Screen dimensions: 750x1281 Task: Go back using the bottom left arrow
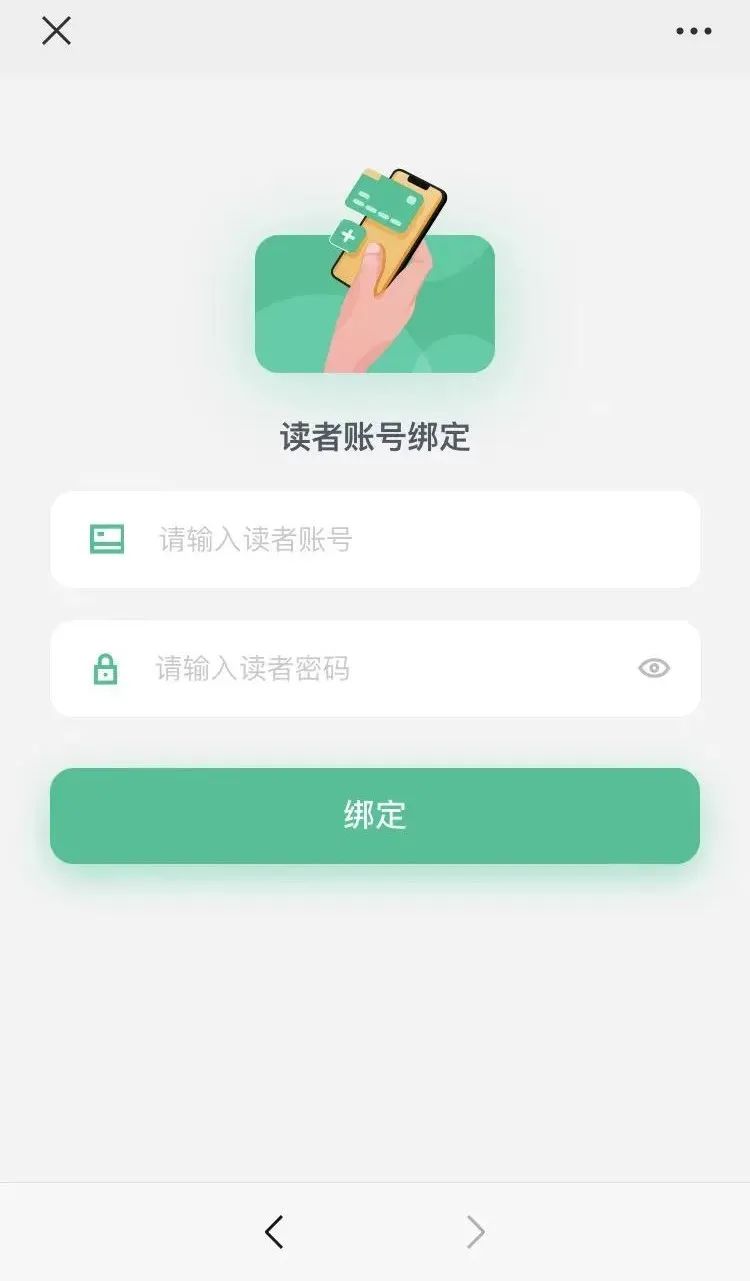[274, 1232]
